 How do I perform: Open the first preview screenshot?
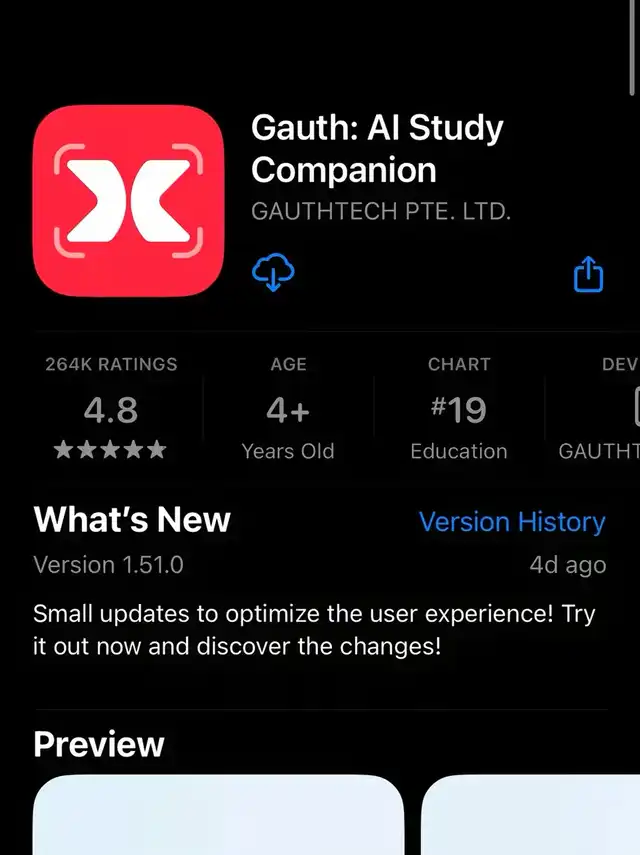click(219, 815)
